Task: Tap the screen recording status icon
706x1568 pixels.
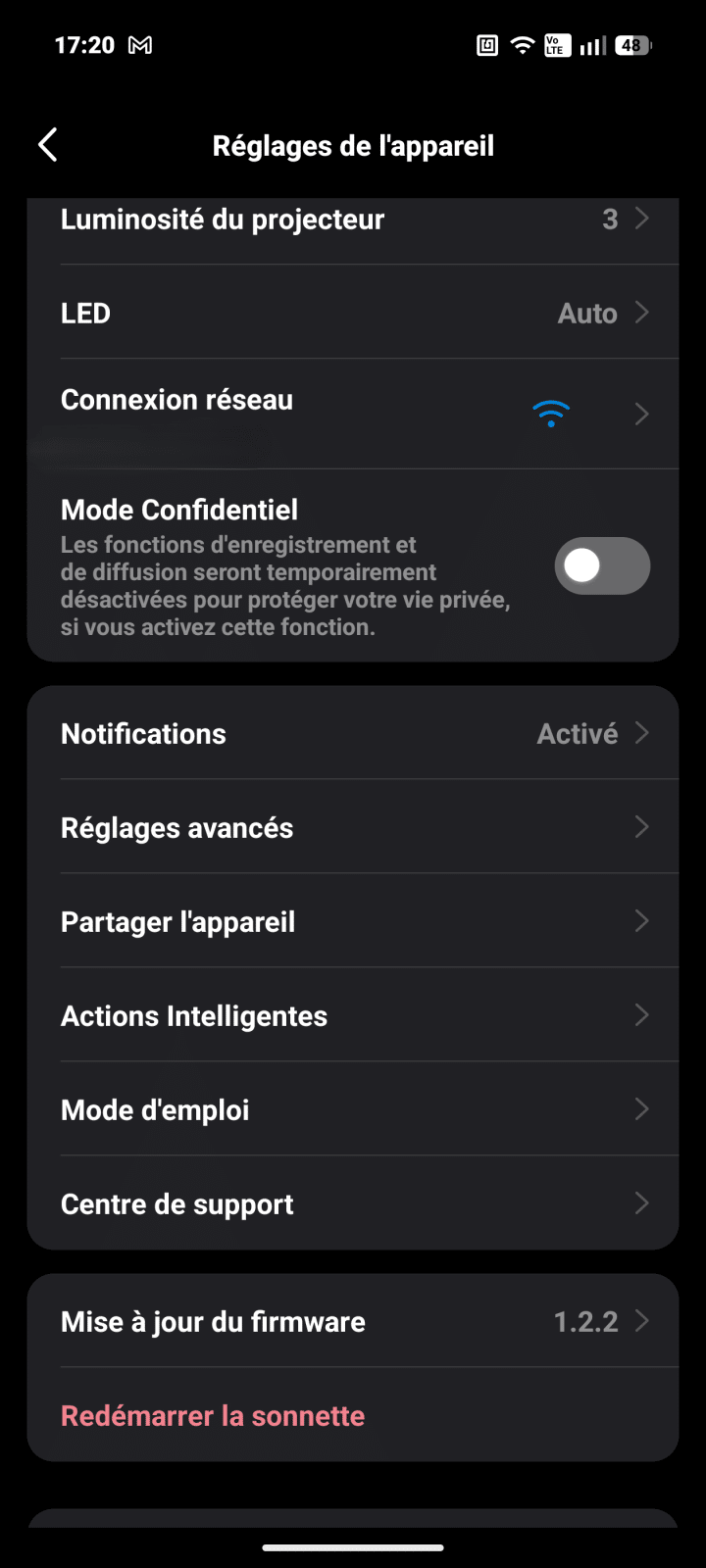Action: (486, 44)
